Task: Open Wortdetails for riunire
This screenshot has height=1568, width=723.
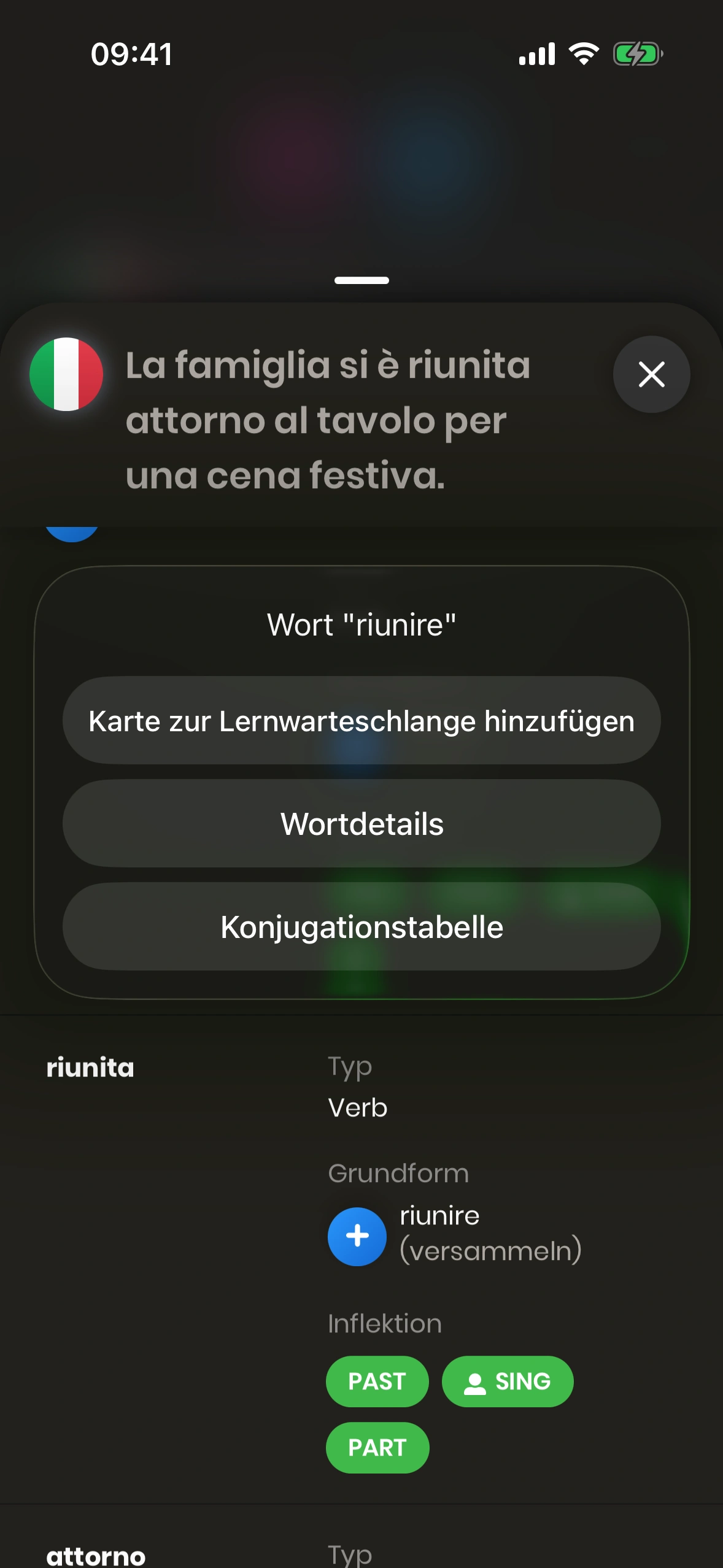Action: 361,823
